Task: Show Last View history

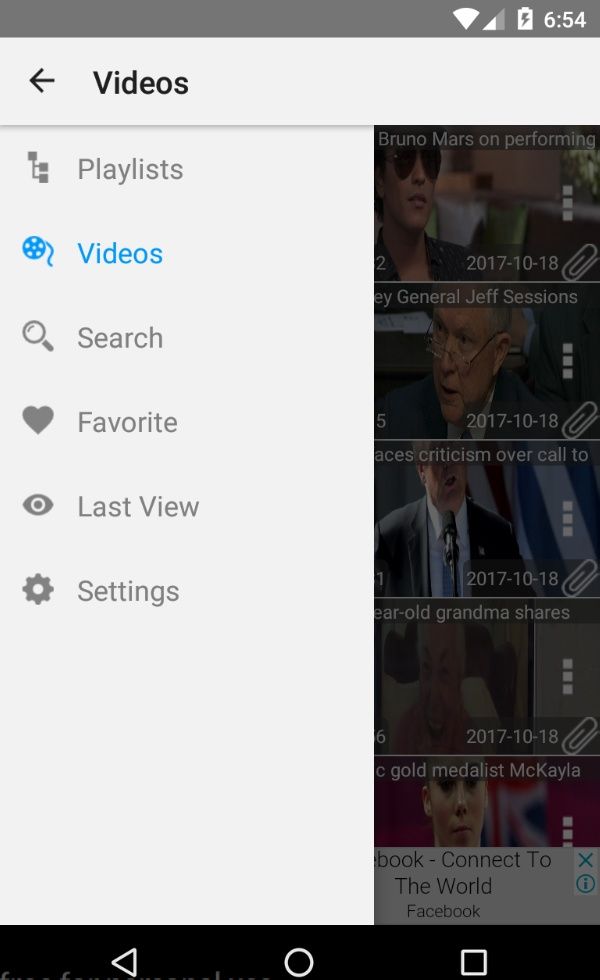Action: pyautogui.click(x=138, y=507)
